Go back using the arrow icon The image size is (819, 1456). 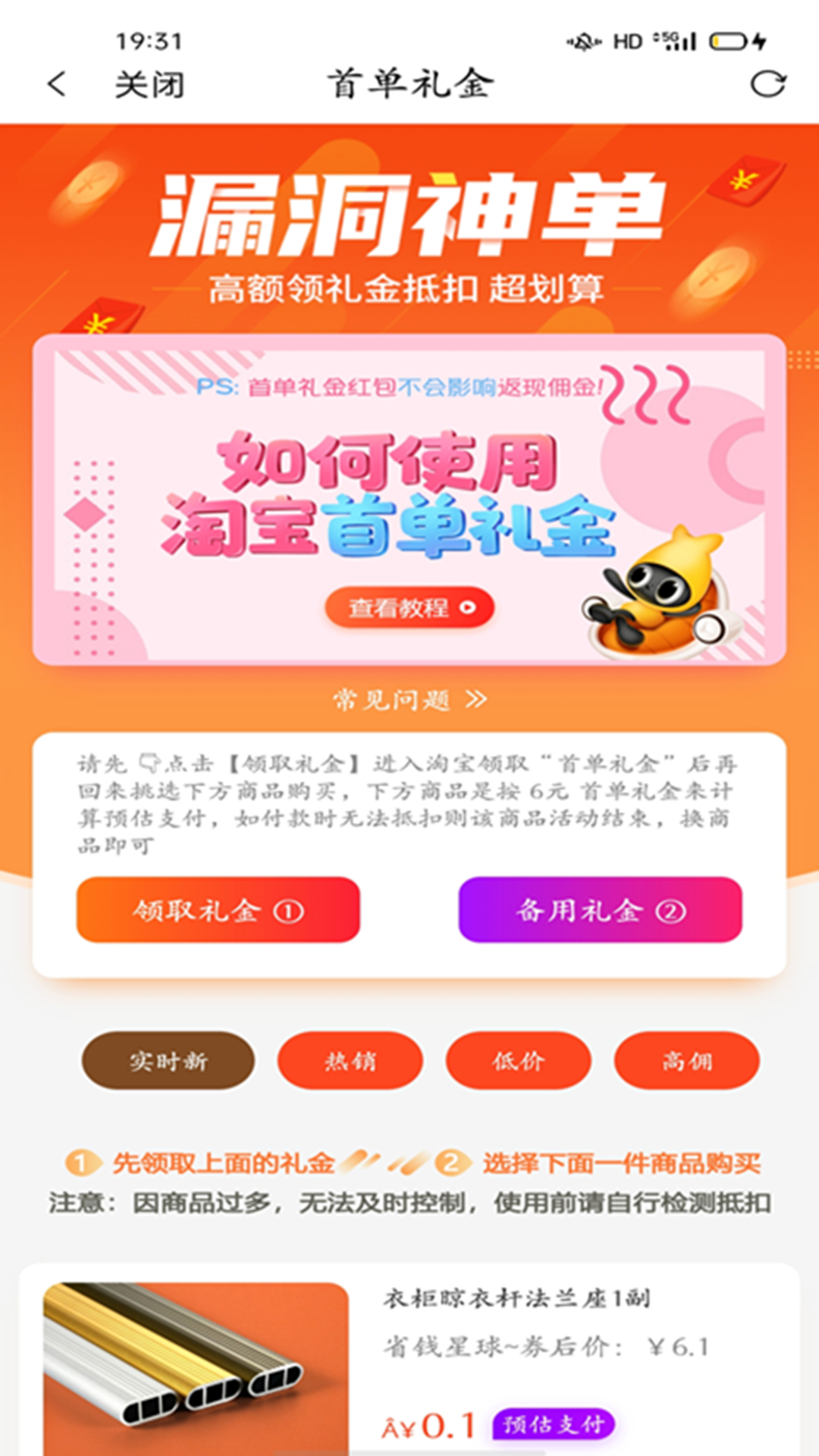[57, 84]
